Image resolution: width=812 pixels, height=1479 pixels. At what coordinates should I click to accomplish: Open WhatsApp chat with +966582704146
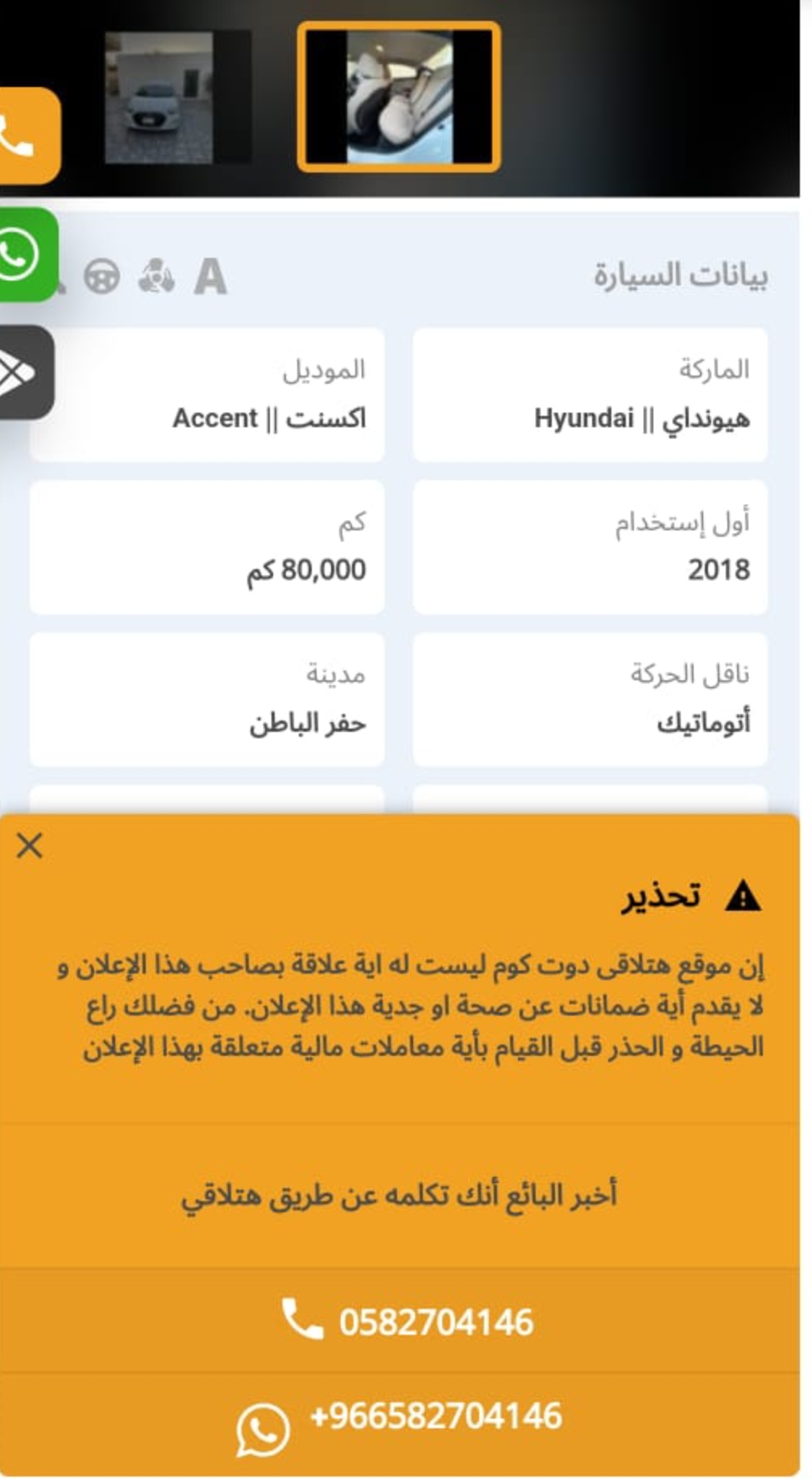(400, 1425)
